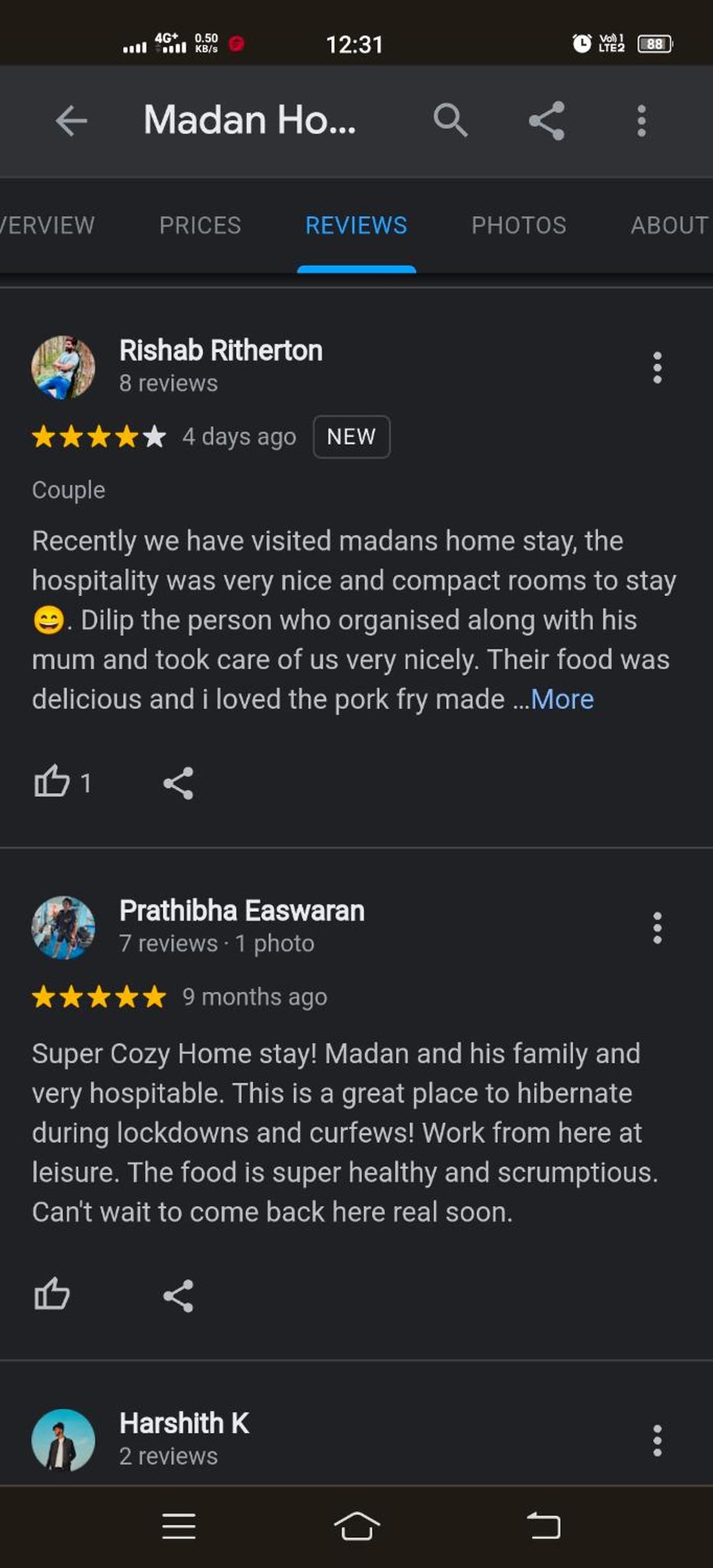Switch to the Overview tab
The width and height of the screenshot is (713, 1568).
(x=48, y=225)
